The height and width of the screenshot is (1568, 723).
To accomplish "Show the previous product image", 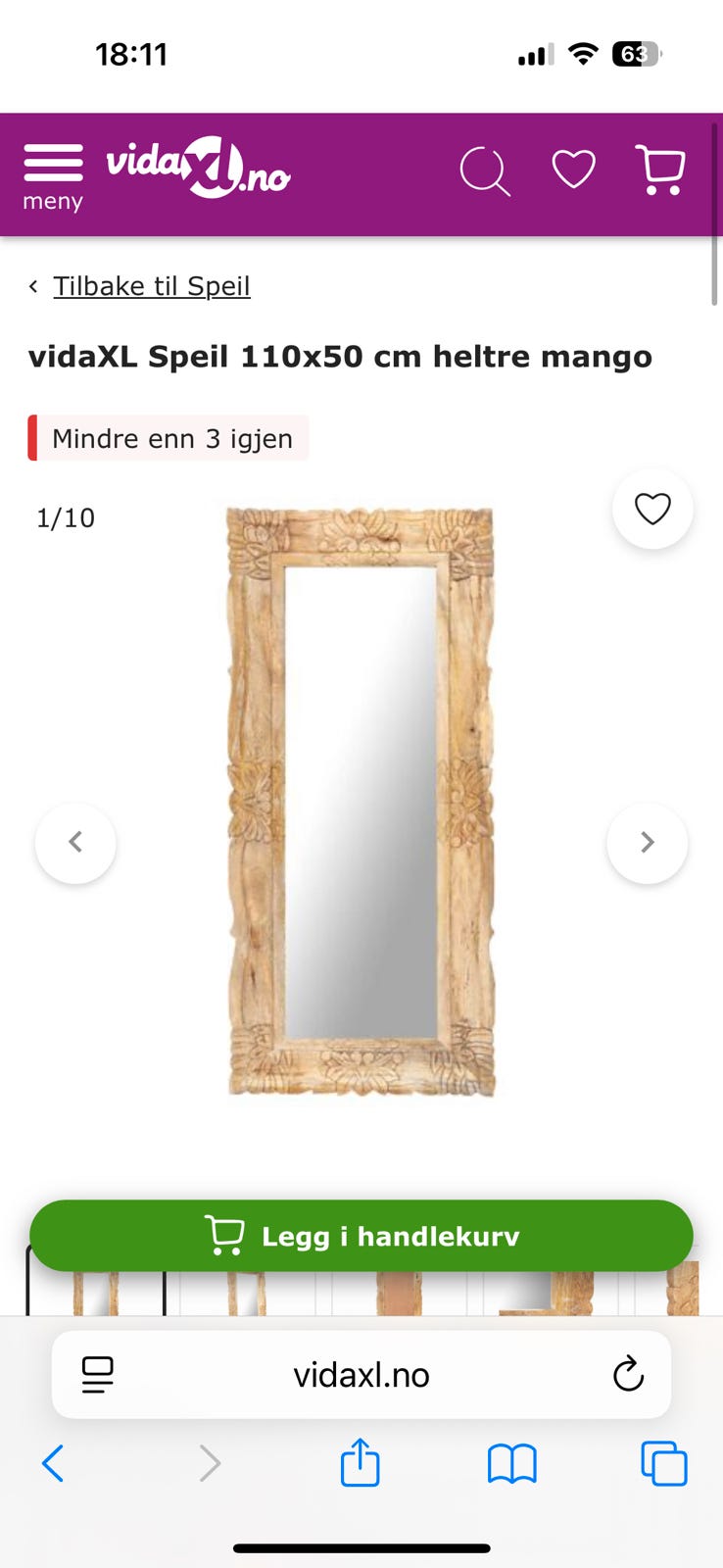I will pos(75,843).
